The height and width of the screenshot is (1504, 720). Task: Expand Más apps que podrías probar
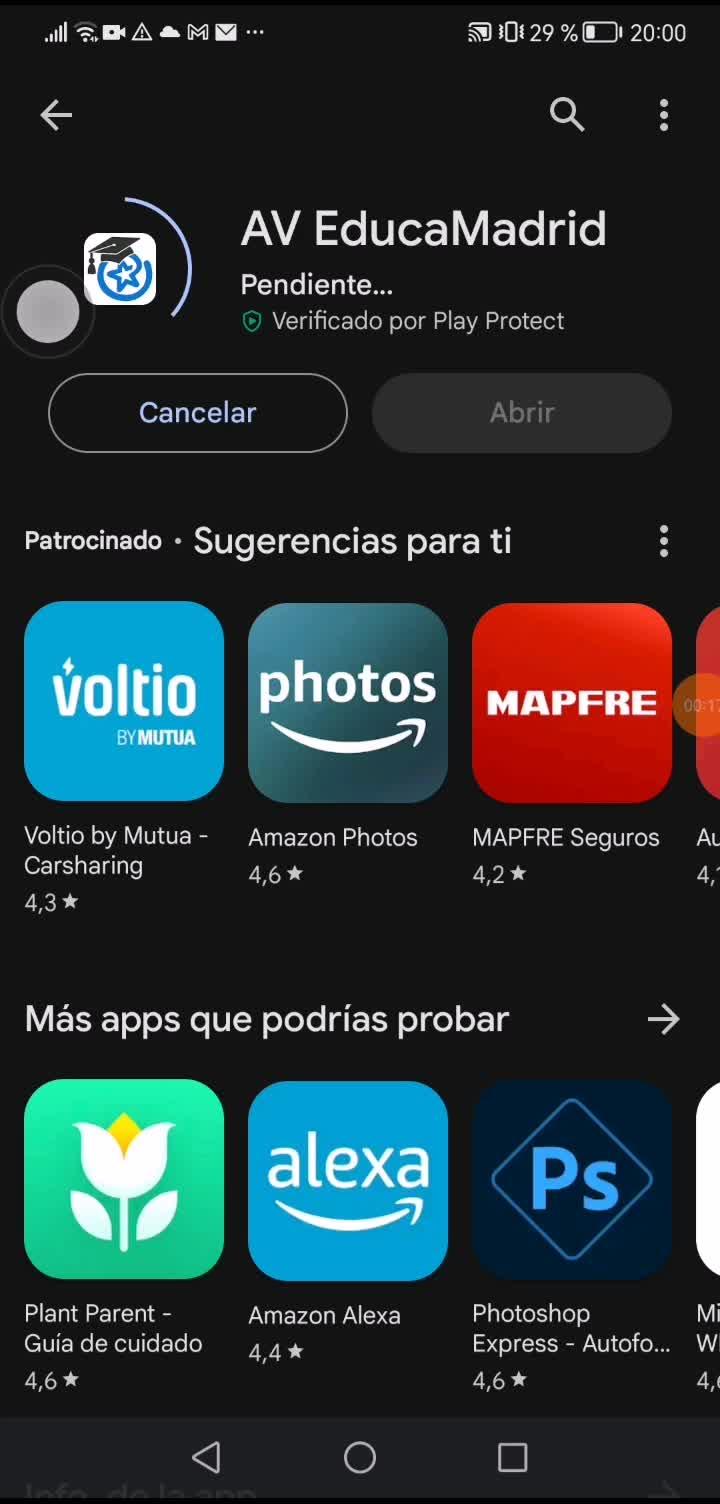(663, 1020)
